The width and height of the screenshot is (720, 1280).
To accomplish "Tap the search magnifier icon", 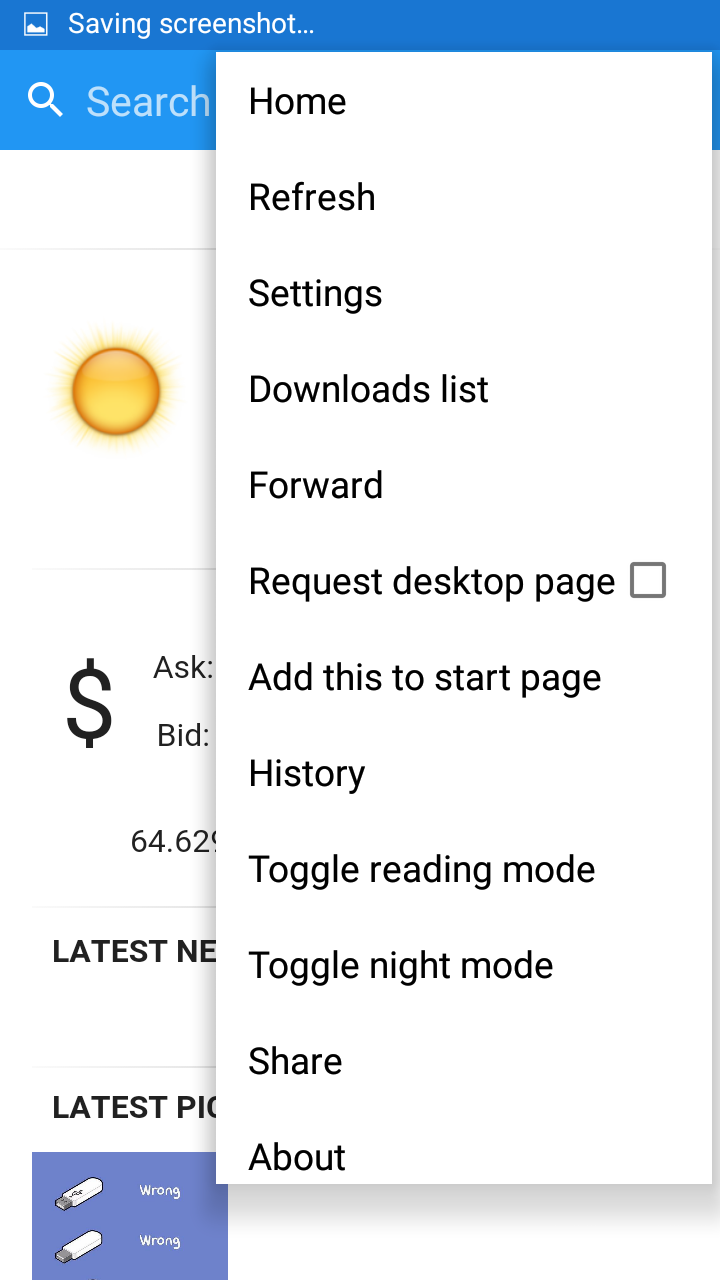I will [x=45, y=99].
